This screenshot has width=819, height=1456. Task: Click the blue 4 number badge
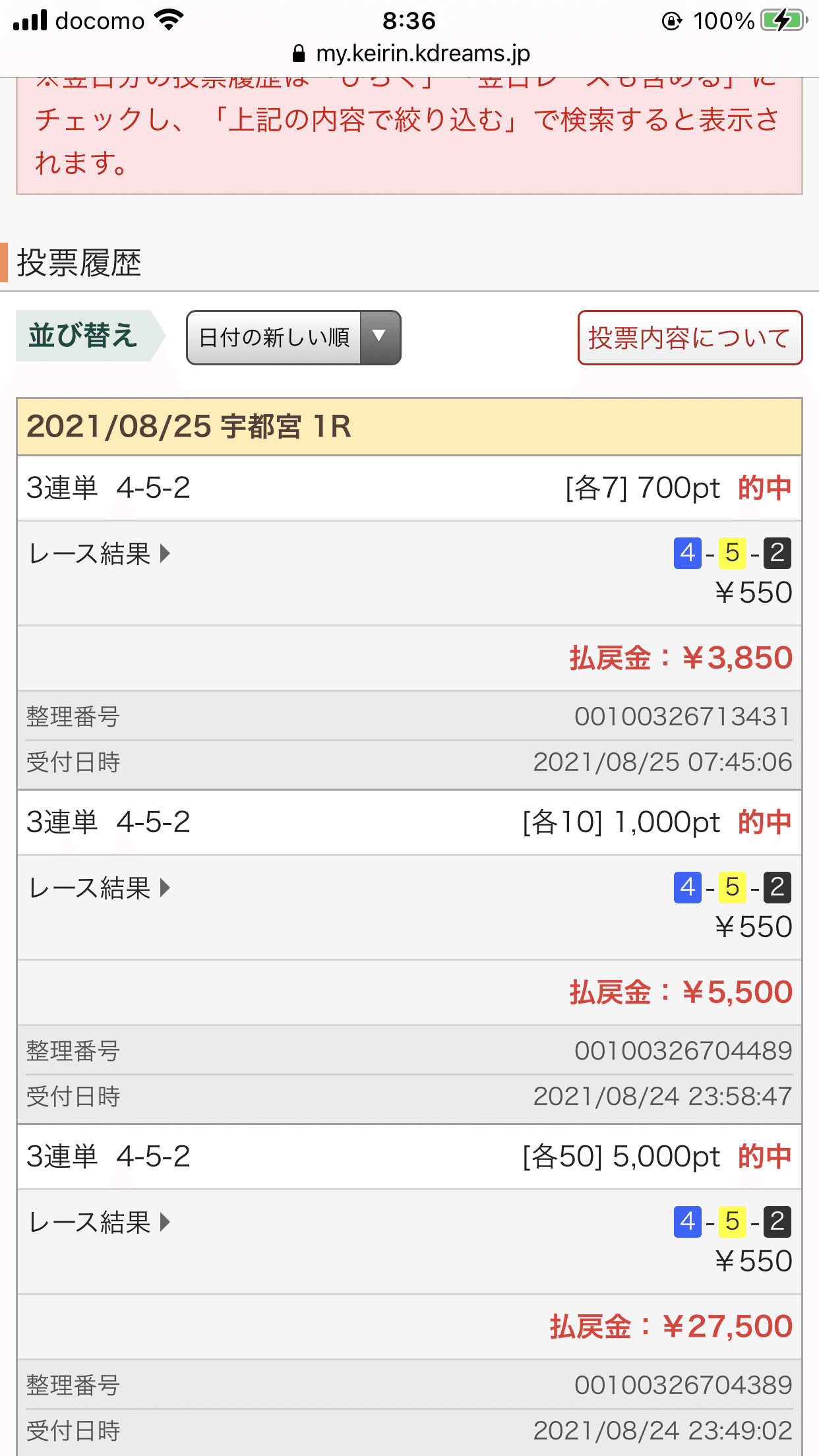(686, 551)
